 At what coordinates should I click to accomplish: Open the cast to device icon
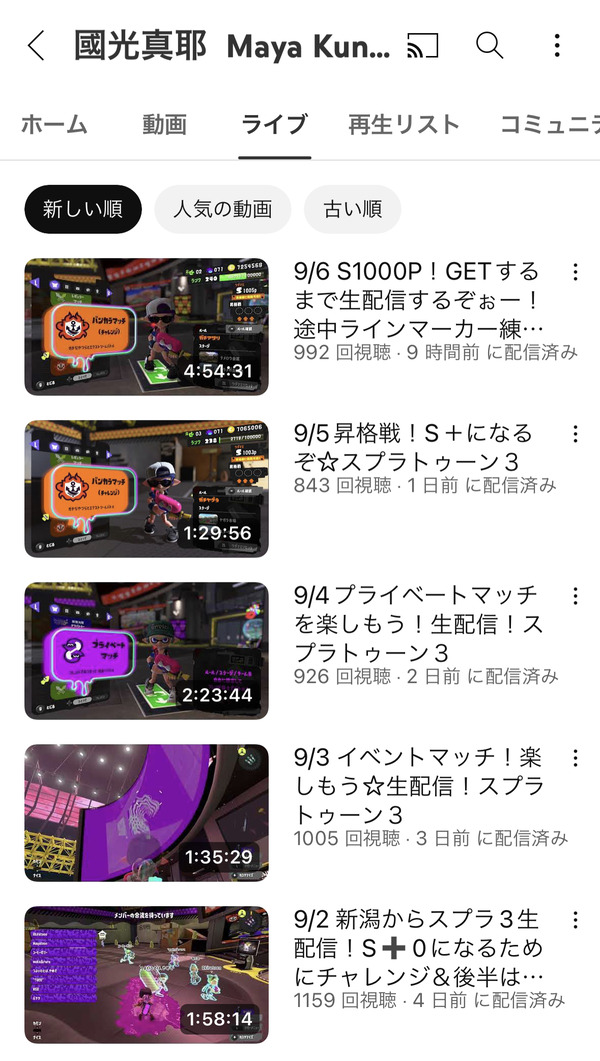pyautogui.click(x=423, y=46)
